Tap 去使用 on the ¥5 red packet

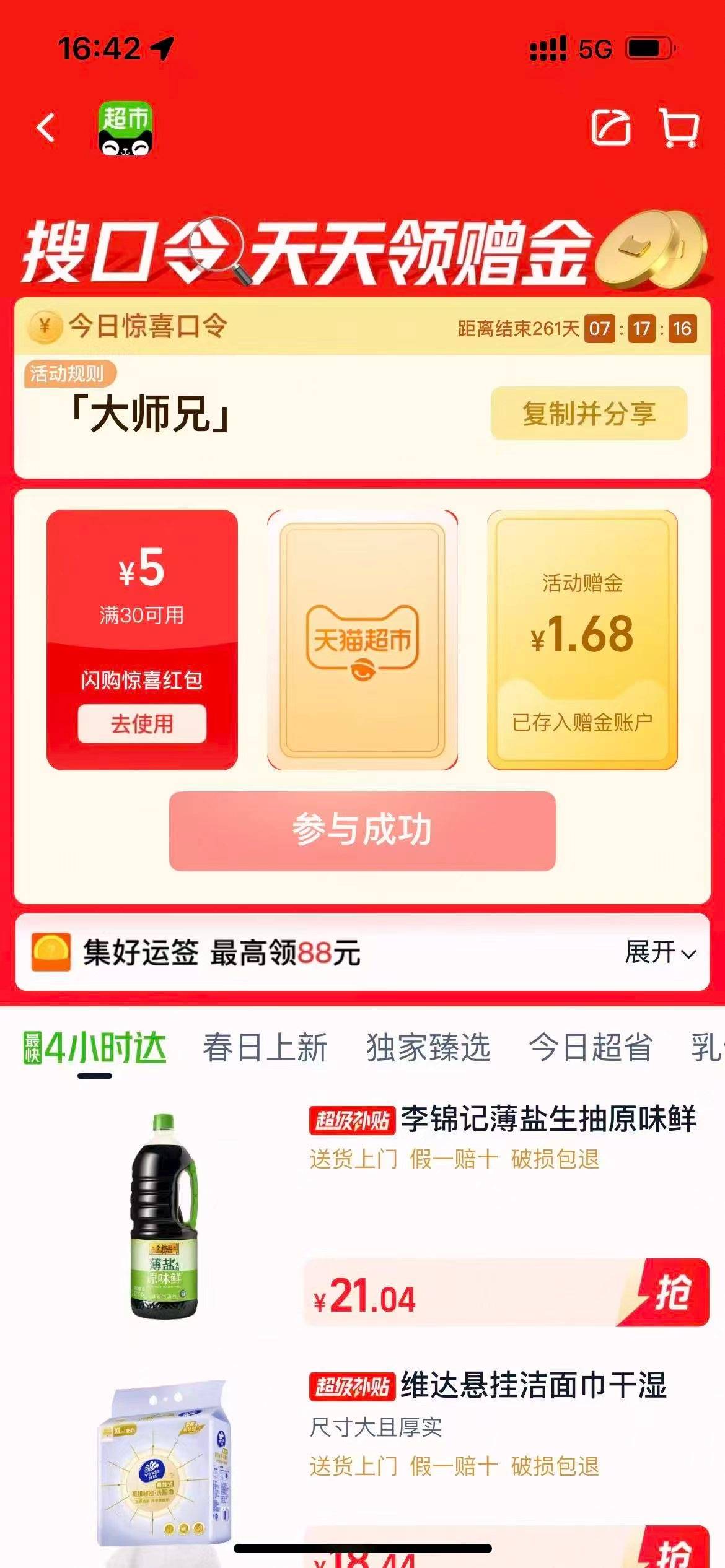(x=142, y=723)
